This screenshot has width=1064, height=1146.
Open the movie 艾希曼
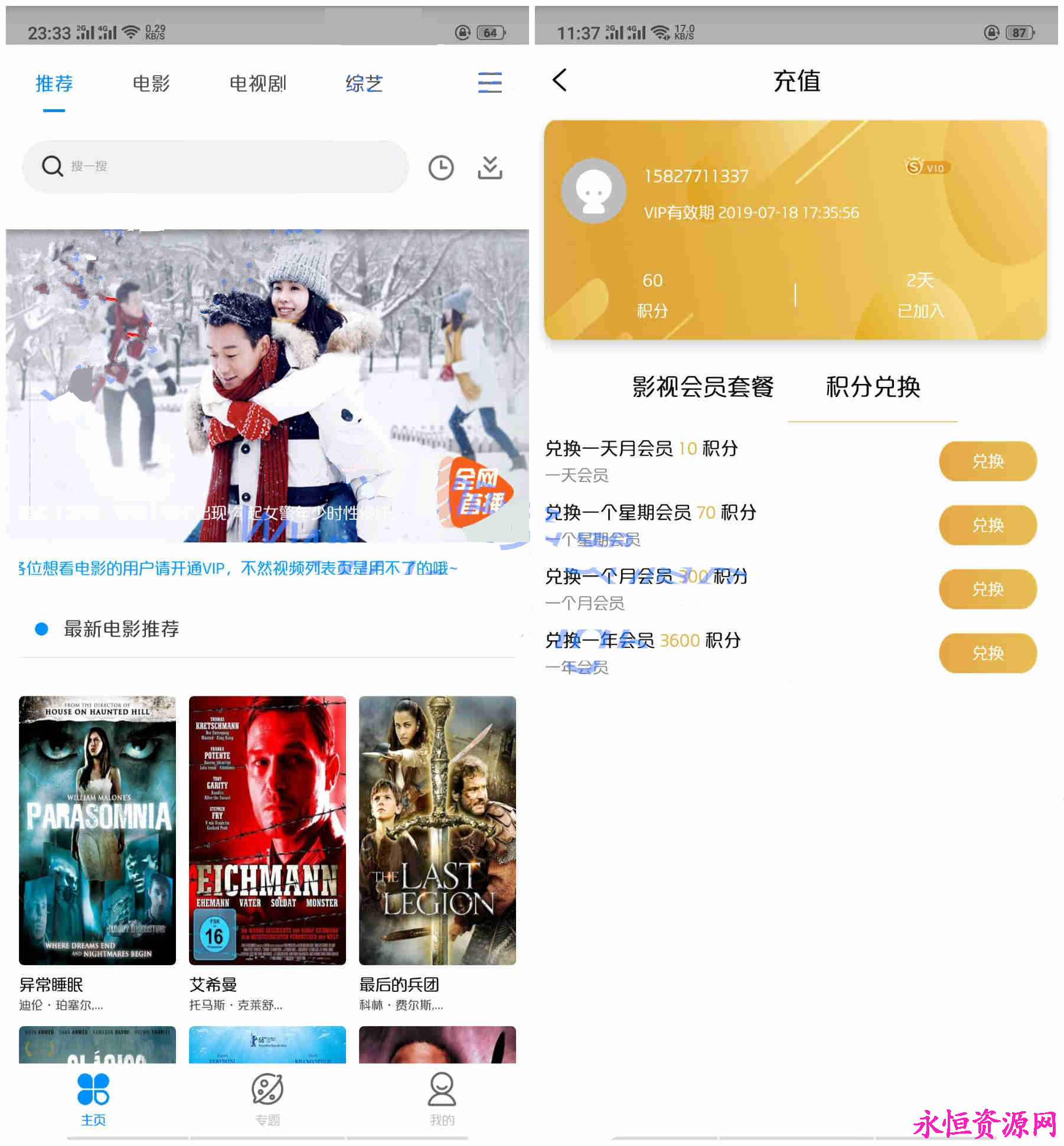point(267,830)
